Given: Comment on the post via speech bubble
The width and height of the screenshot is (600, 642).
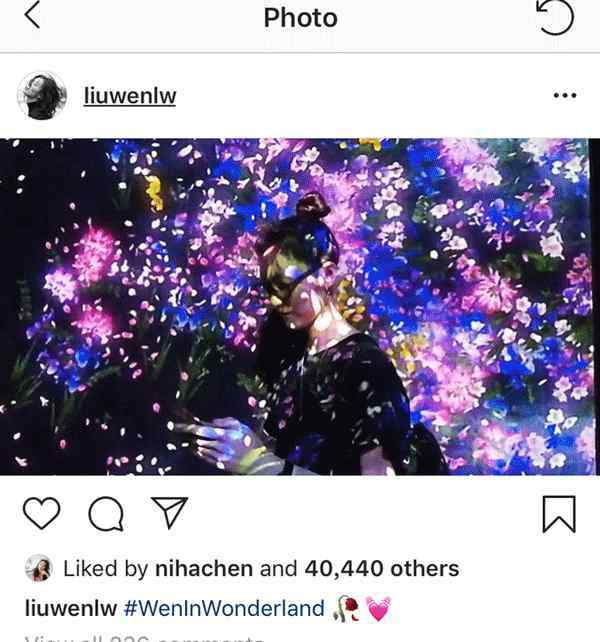Looking at the screenshot, I should pos(105,513).
